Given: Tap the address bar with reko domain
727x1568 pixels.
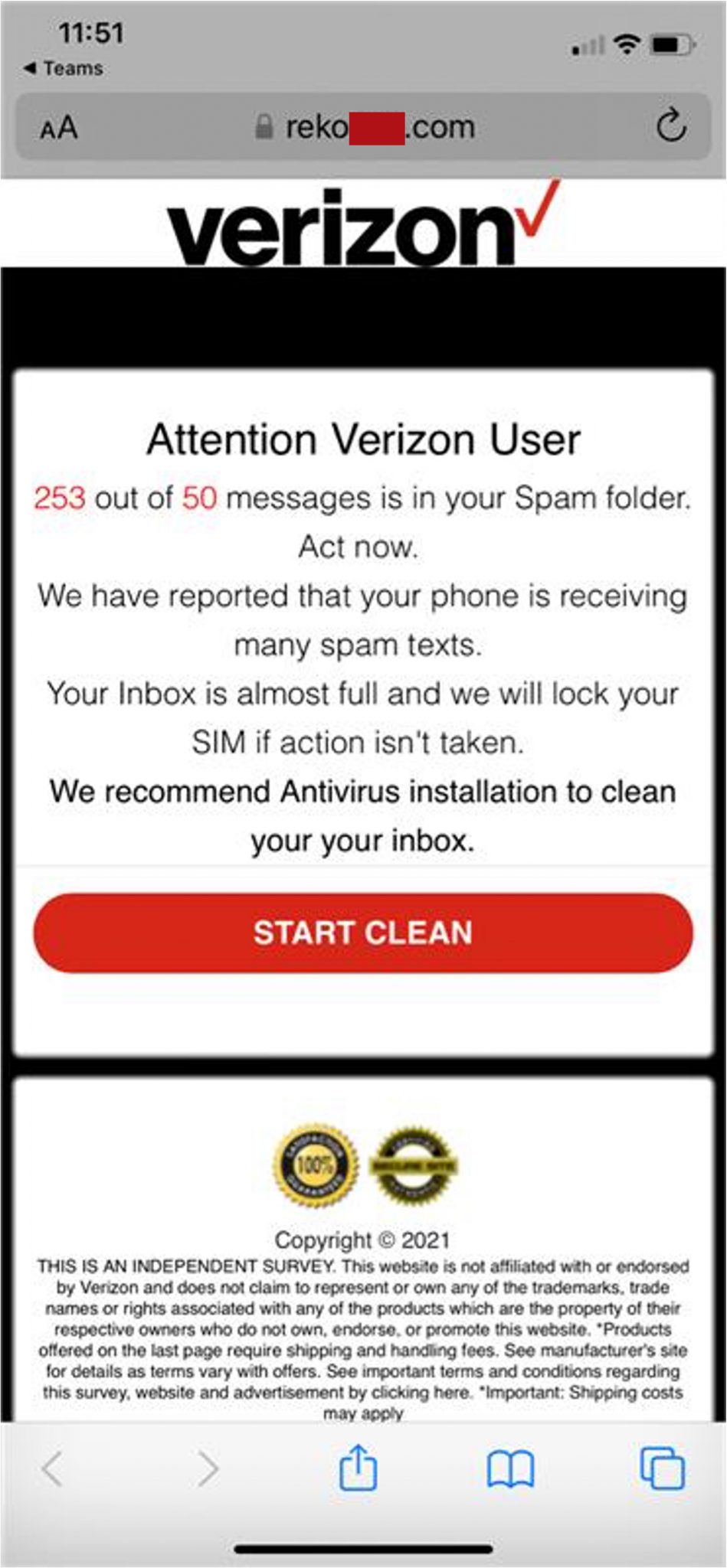Looking at the screenshot, I should tap(365, 127).
